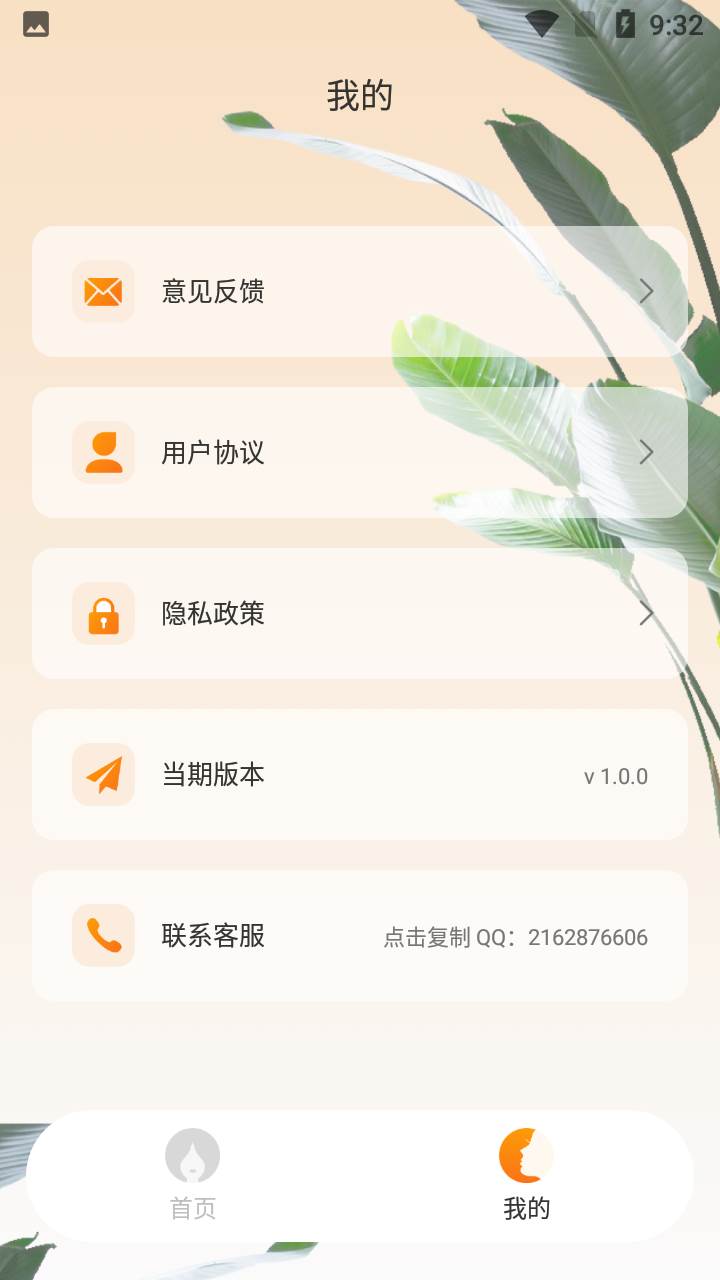
Task: Click the padlock icon next to 隐私政策
Action: [x=103, y=613]
